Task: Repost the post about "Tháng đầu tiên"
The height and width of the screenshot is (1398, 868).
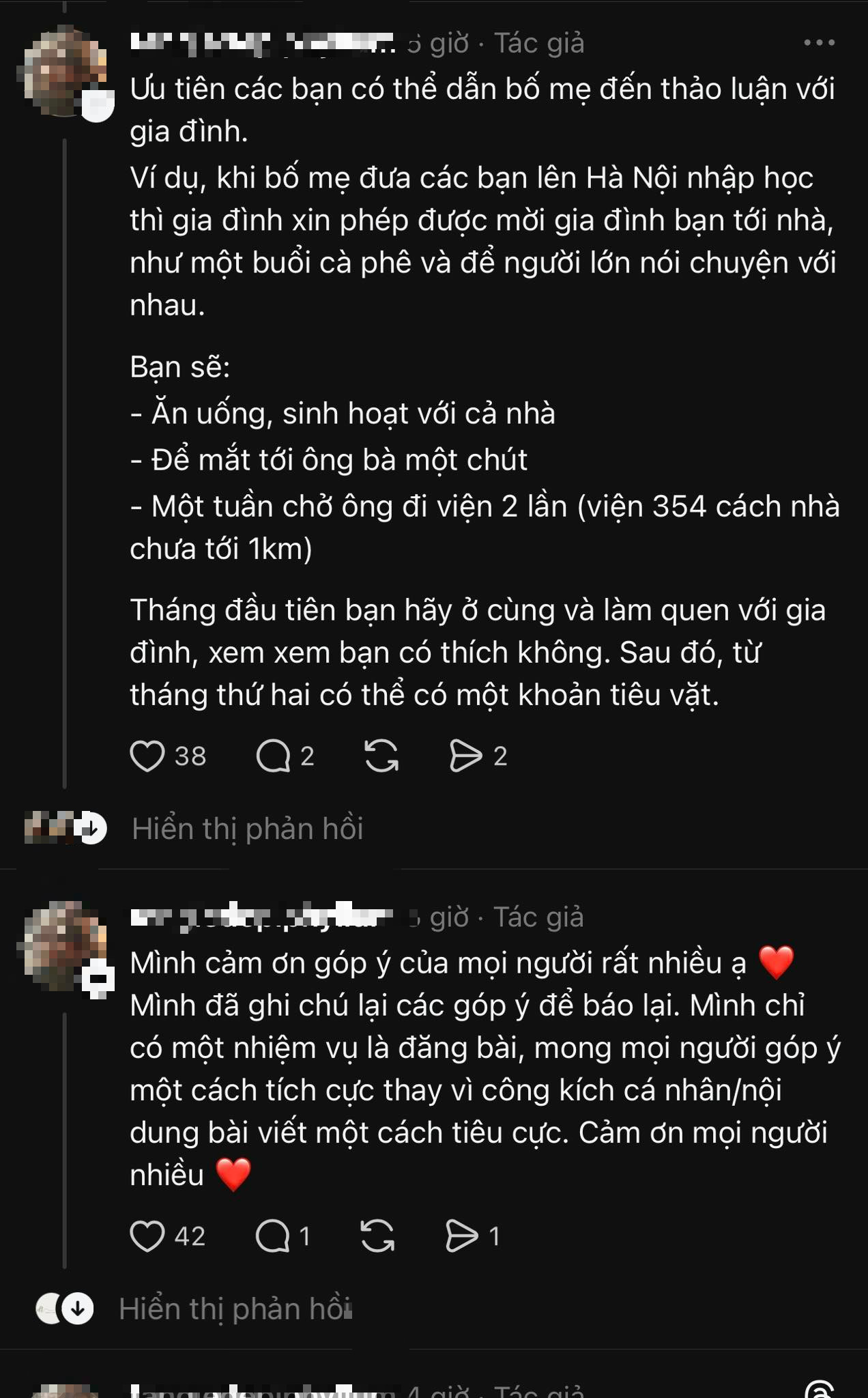Action: 381,756
